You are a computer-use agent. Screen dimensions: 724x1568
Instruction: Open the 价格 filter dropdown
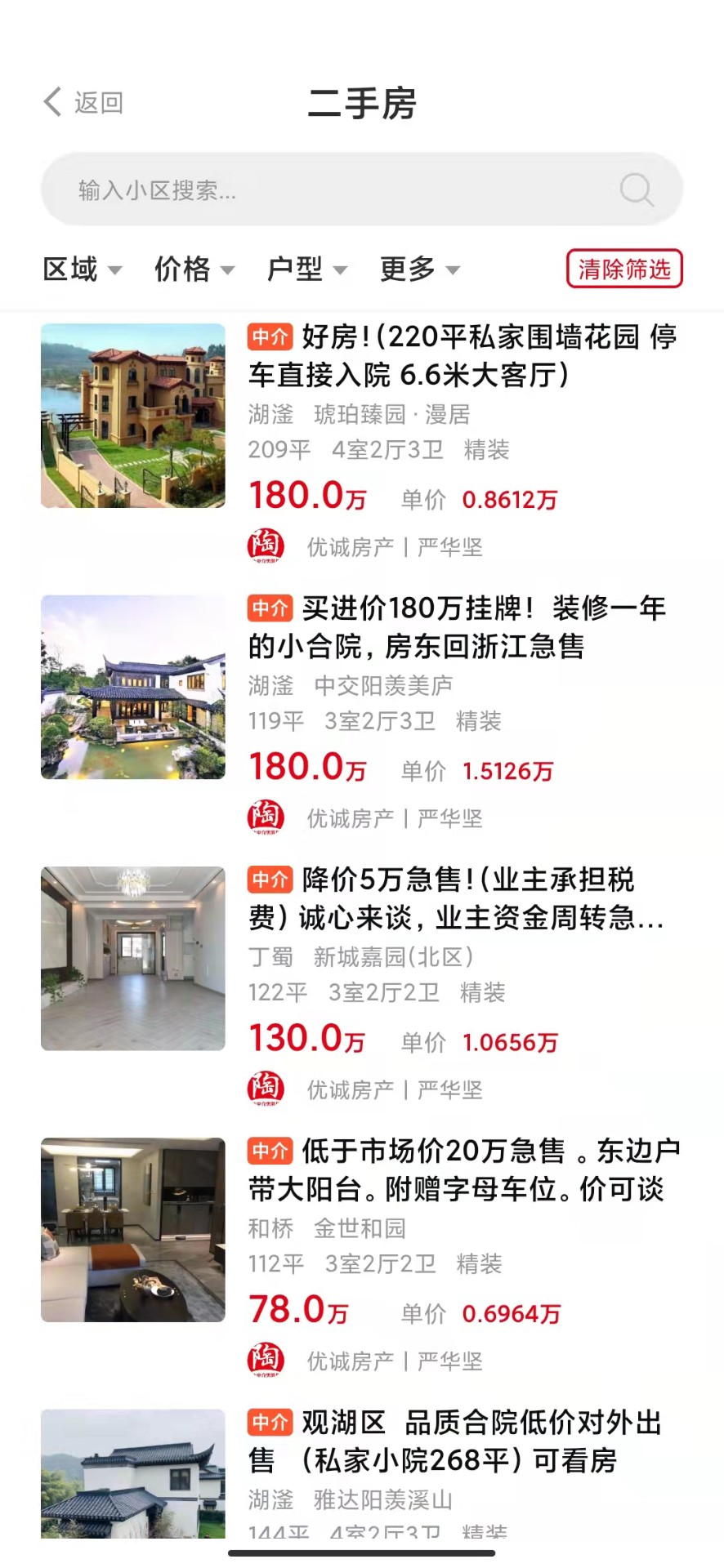point(194,269)
